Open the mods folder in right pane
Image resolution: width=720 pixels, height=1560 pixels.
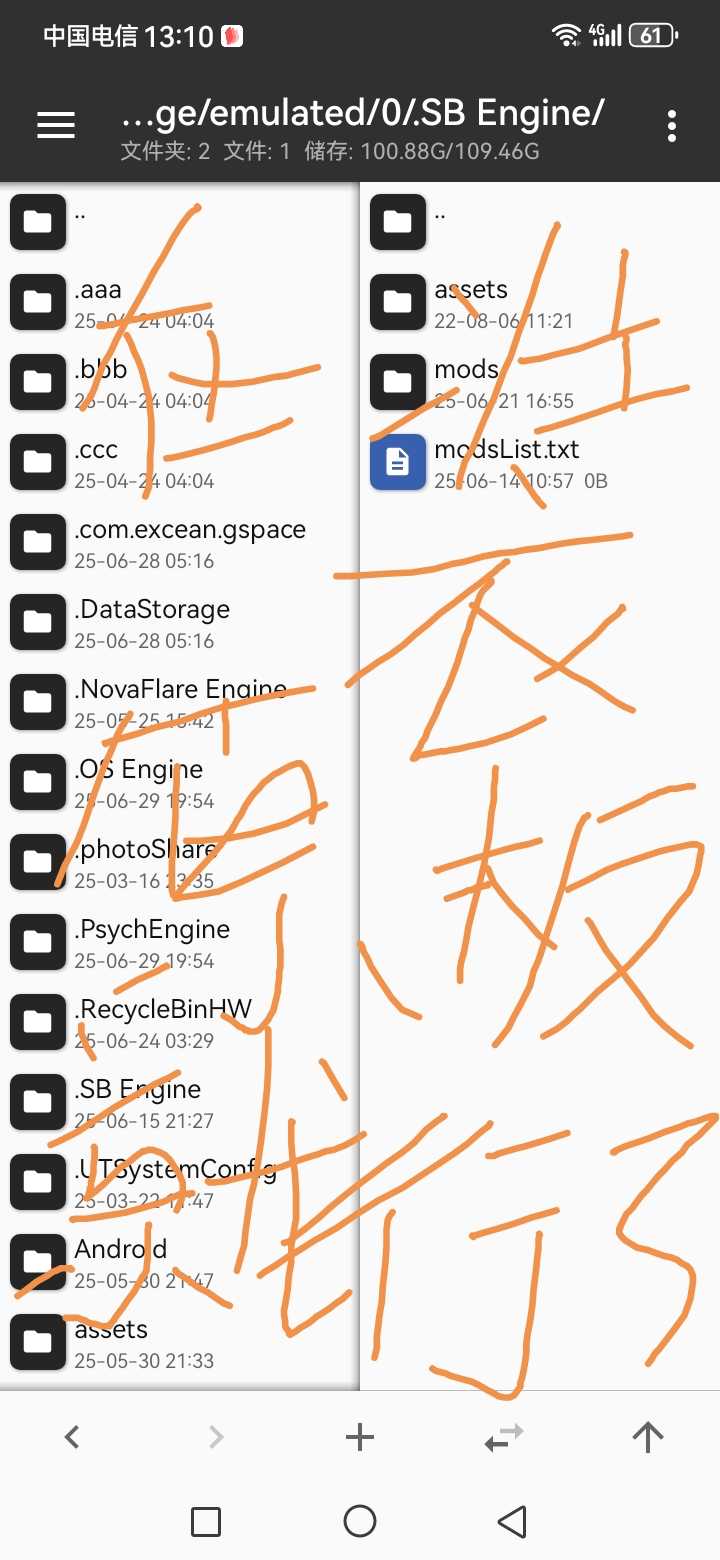tap(540, 382)
